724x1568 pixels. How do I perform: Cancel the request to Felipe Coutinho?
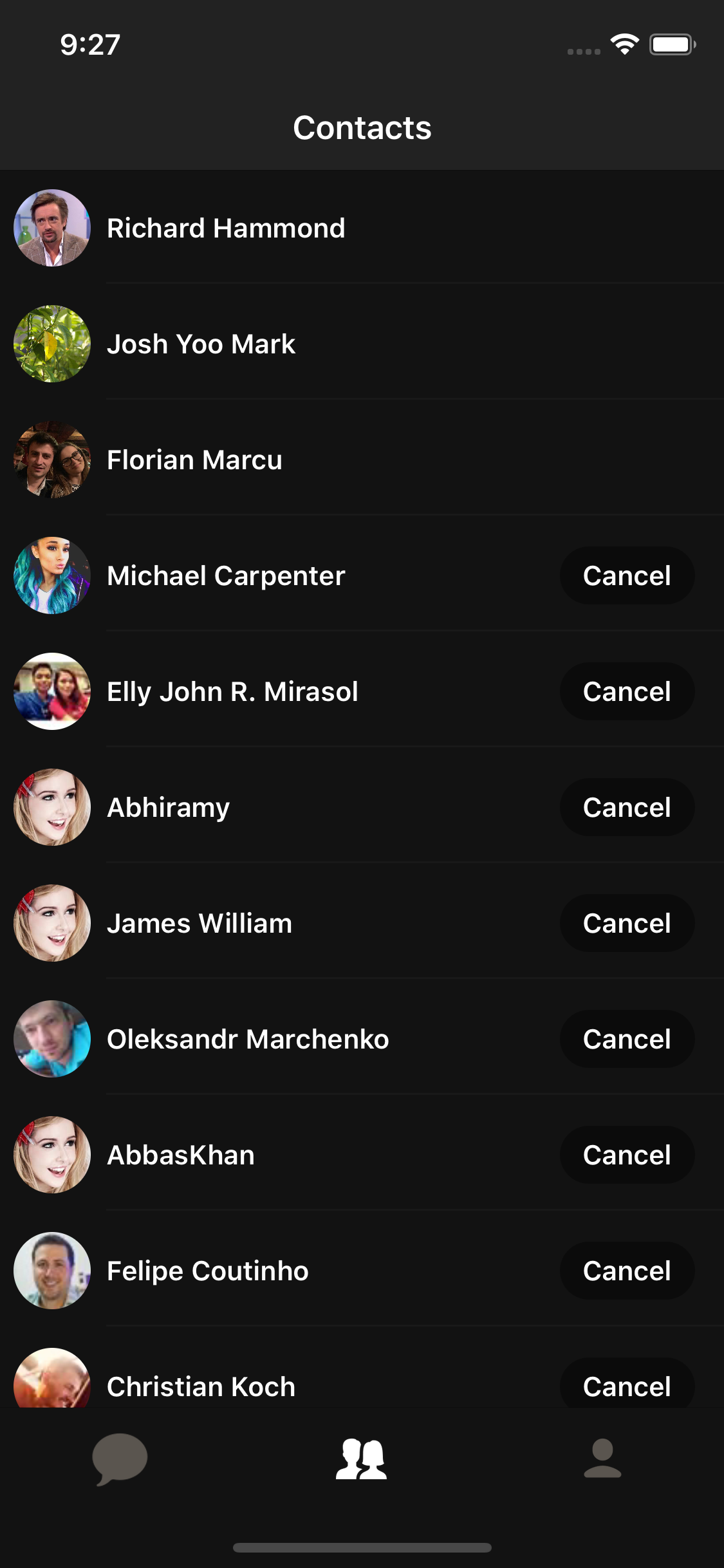click(627, 1271)
